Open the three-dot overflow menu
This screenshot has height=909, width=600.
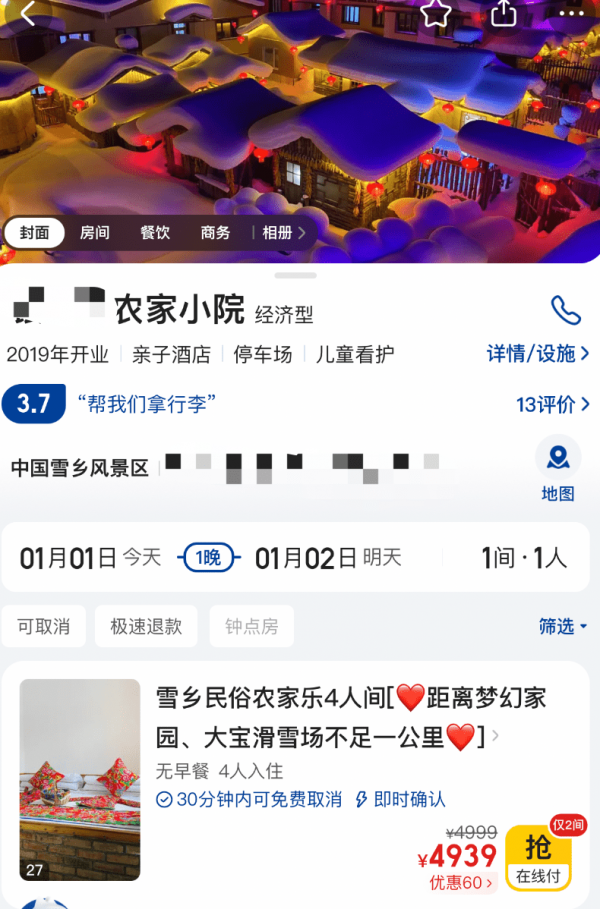tap(571, 13)
